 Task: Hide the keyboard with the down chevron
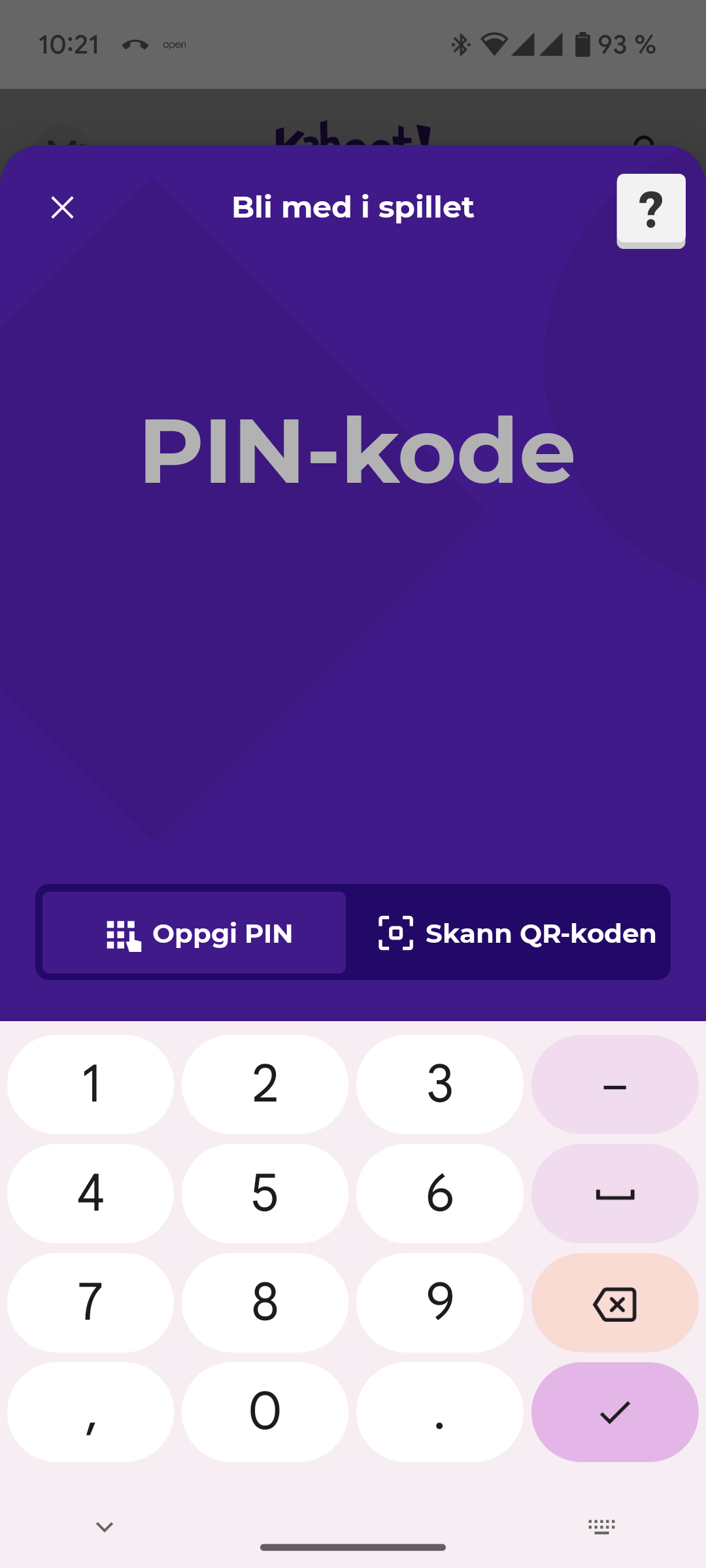(x=105, y=1527)
